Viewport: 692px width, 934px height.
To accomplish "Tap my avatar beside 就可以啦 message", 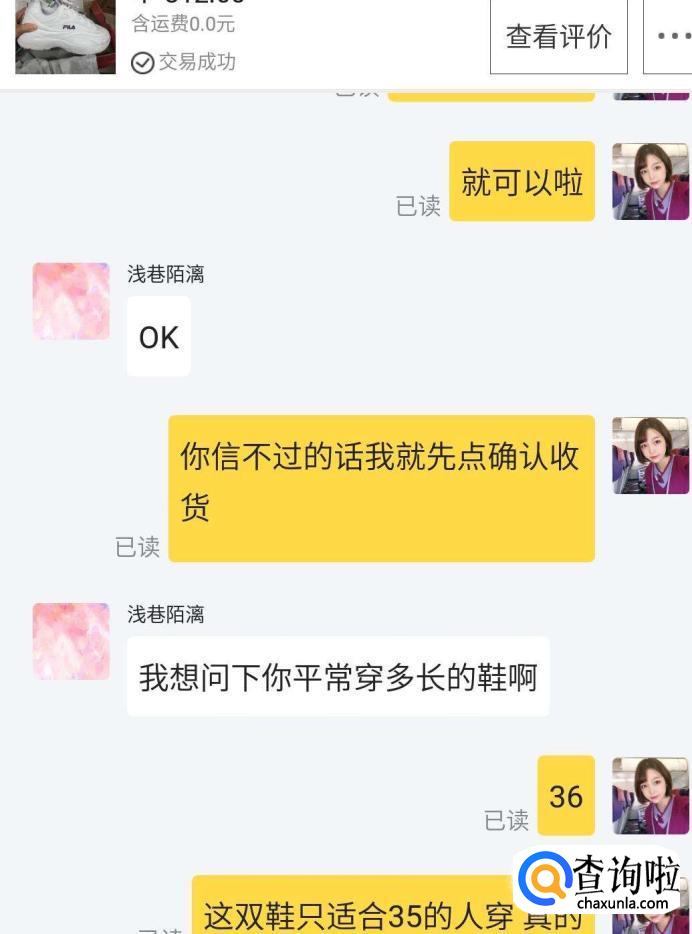I will pyautogui.click(x=650, y=181).
